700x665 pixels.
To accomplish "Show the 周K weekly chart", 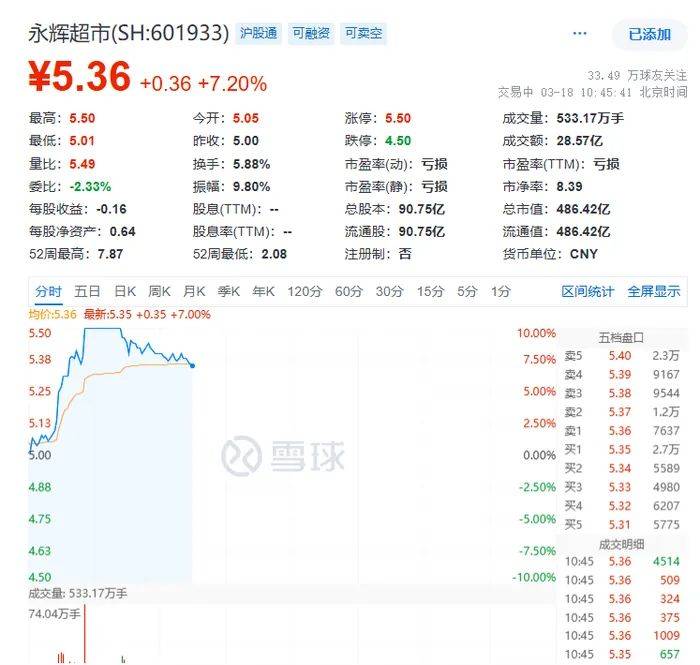I will coord(159,291).
